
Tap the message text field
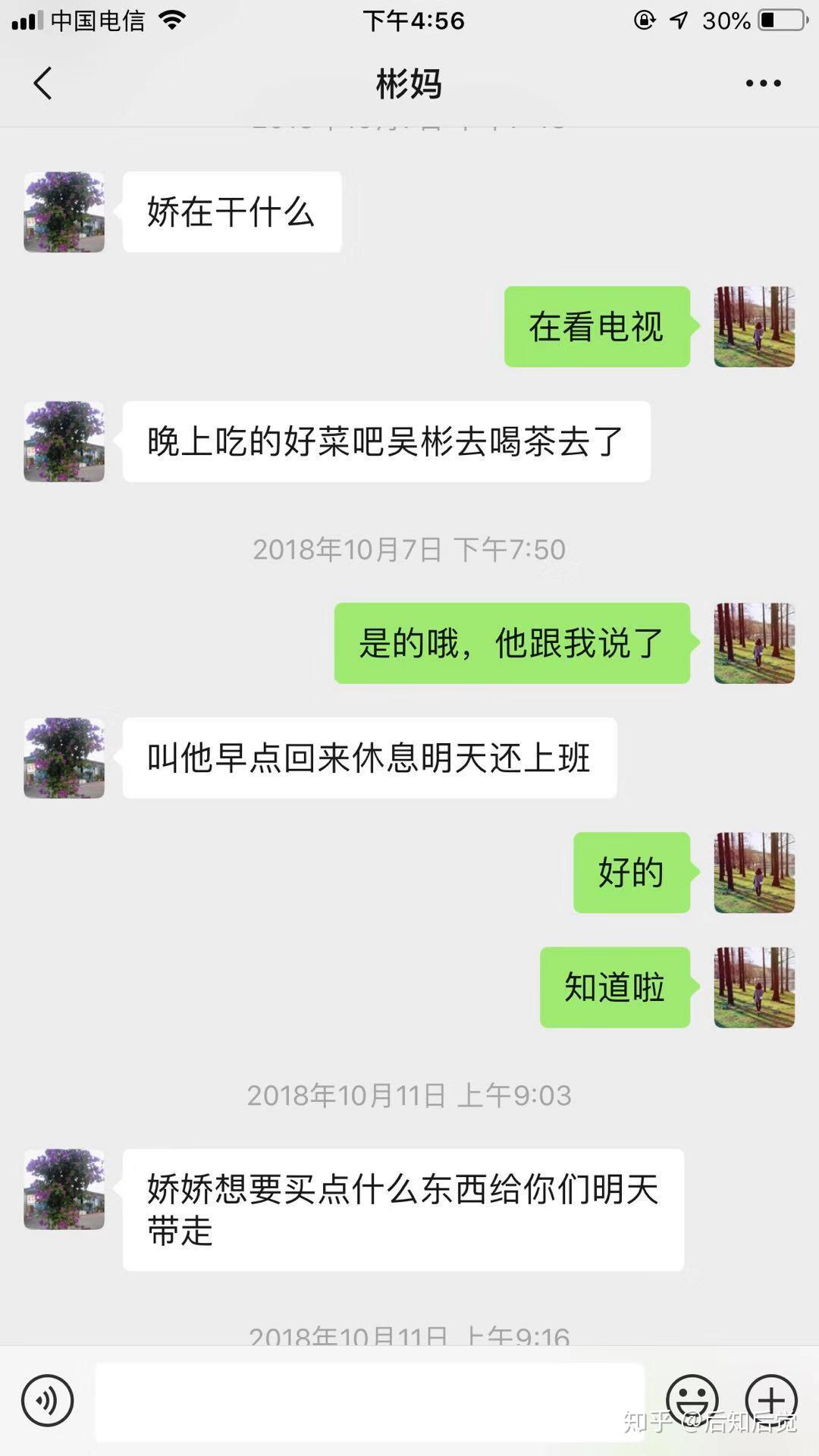[369, 1401]
